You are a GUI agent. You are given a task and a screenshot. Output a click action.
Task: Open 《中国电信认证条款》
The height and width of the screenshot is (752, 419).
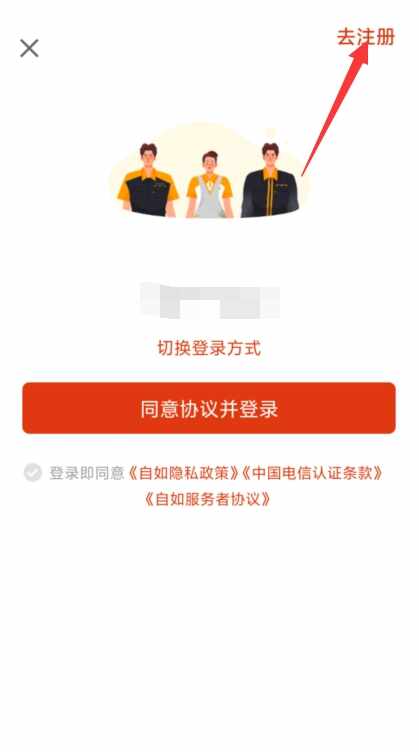(313, 473)
